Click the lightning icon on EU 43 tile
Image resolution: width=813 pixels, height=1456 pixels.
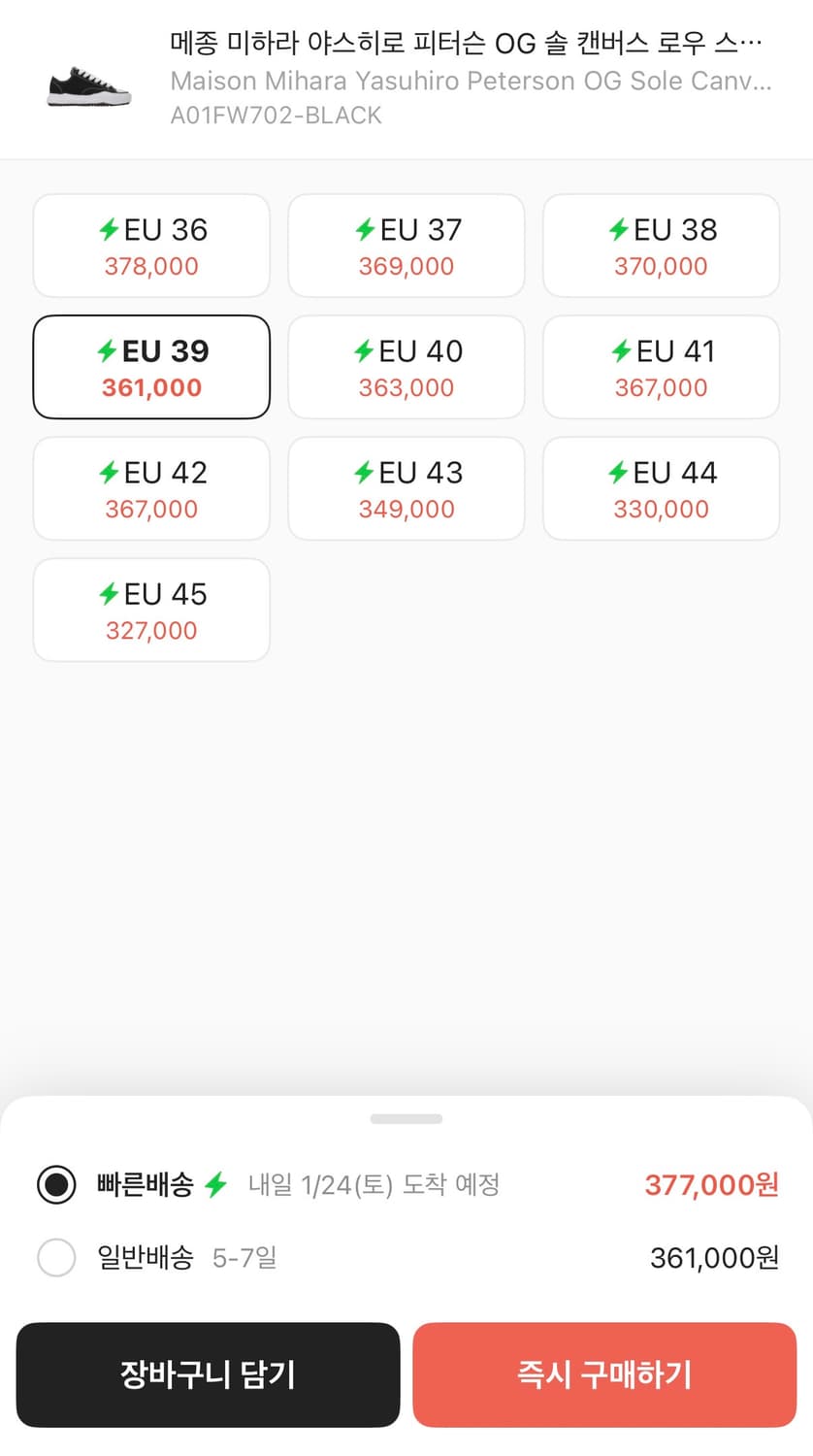[366, 473]
